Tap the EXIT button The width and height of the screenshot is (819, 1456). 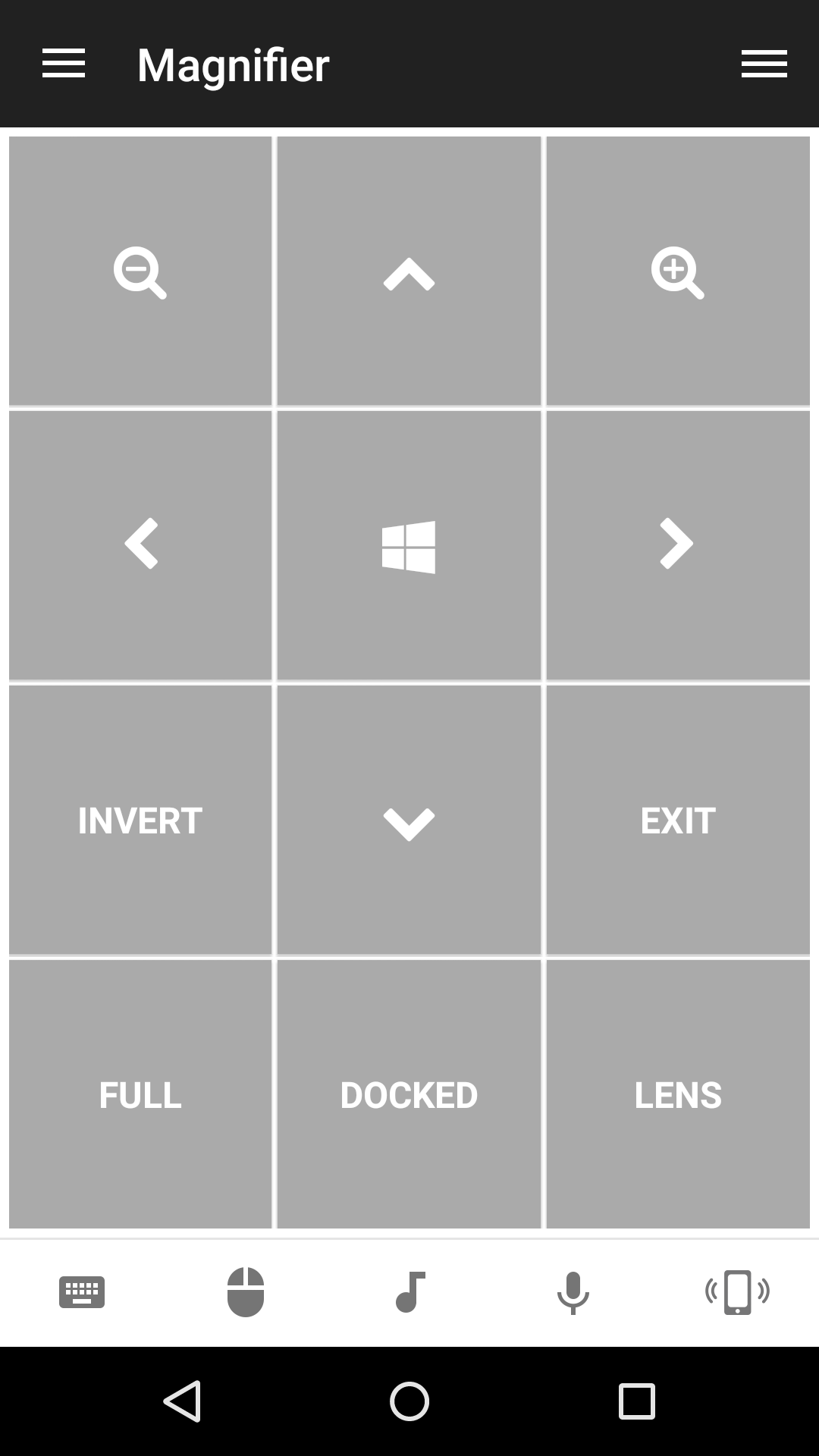[677, 821]
